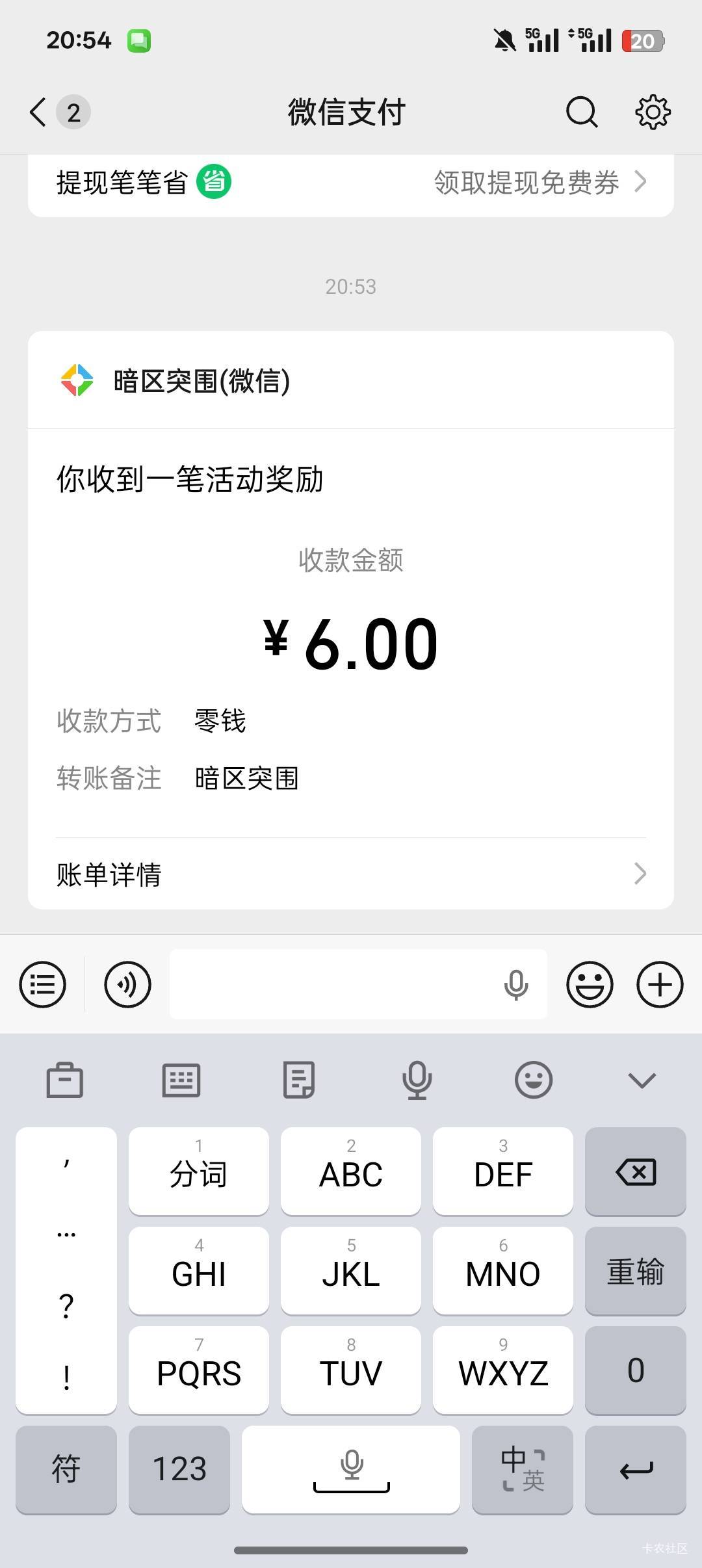Viewport: 702px width, 1568px height.
Task: Open the plus attachments menu
Action: [660, 984]
